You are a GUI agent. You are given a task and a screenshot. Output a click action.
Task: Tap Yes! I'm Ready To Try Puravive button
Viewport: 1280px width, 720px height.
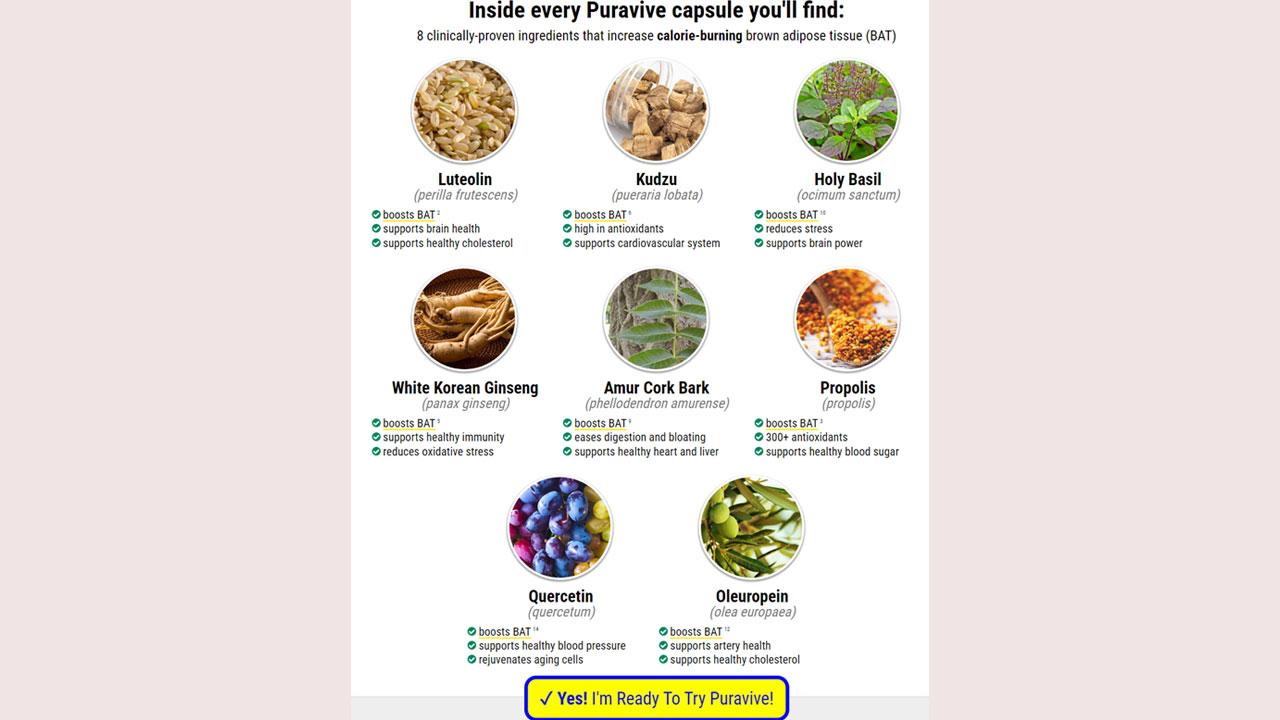(656, 698)
